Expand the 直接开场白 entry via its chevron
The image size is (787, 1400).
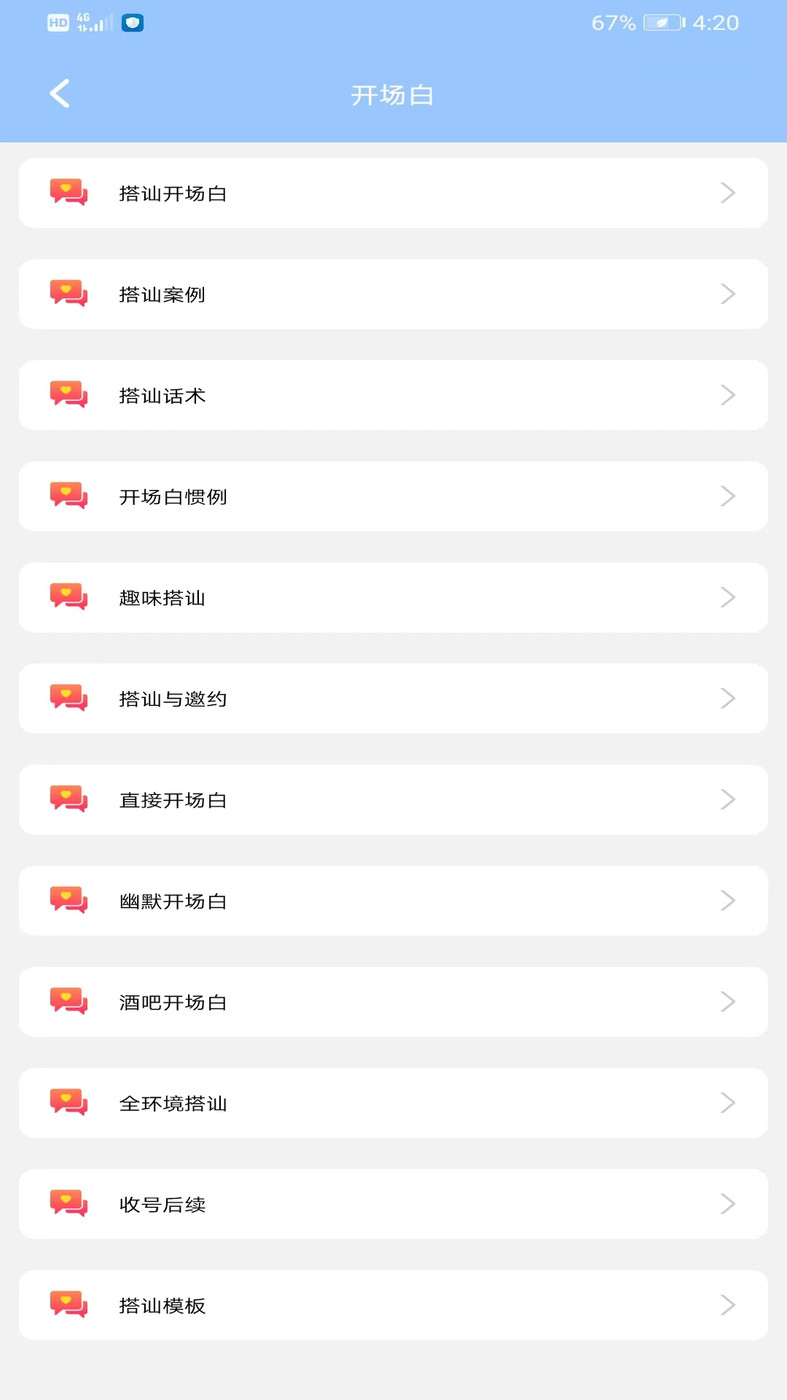pyautogui.click(x=728, y=799)
